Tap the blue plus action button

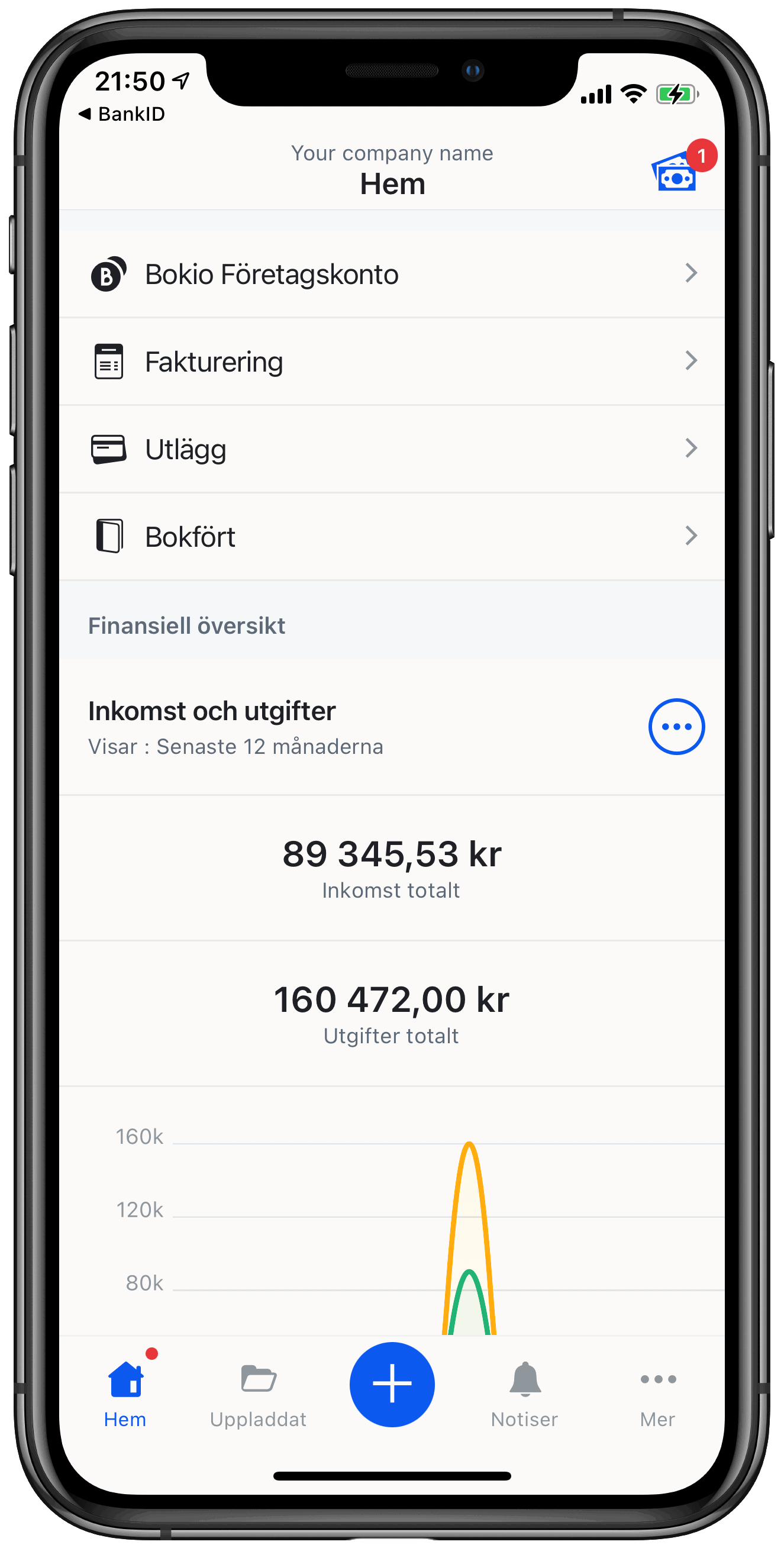coord(392,1383)
